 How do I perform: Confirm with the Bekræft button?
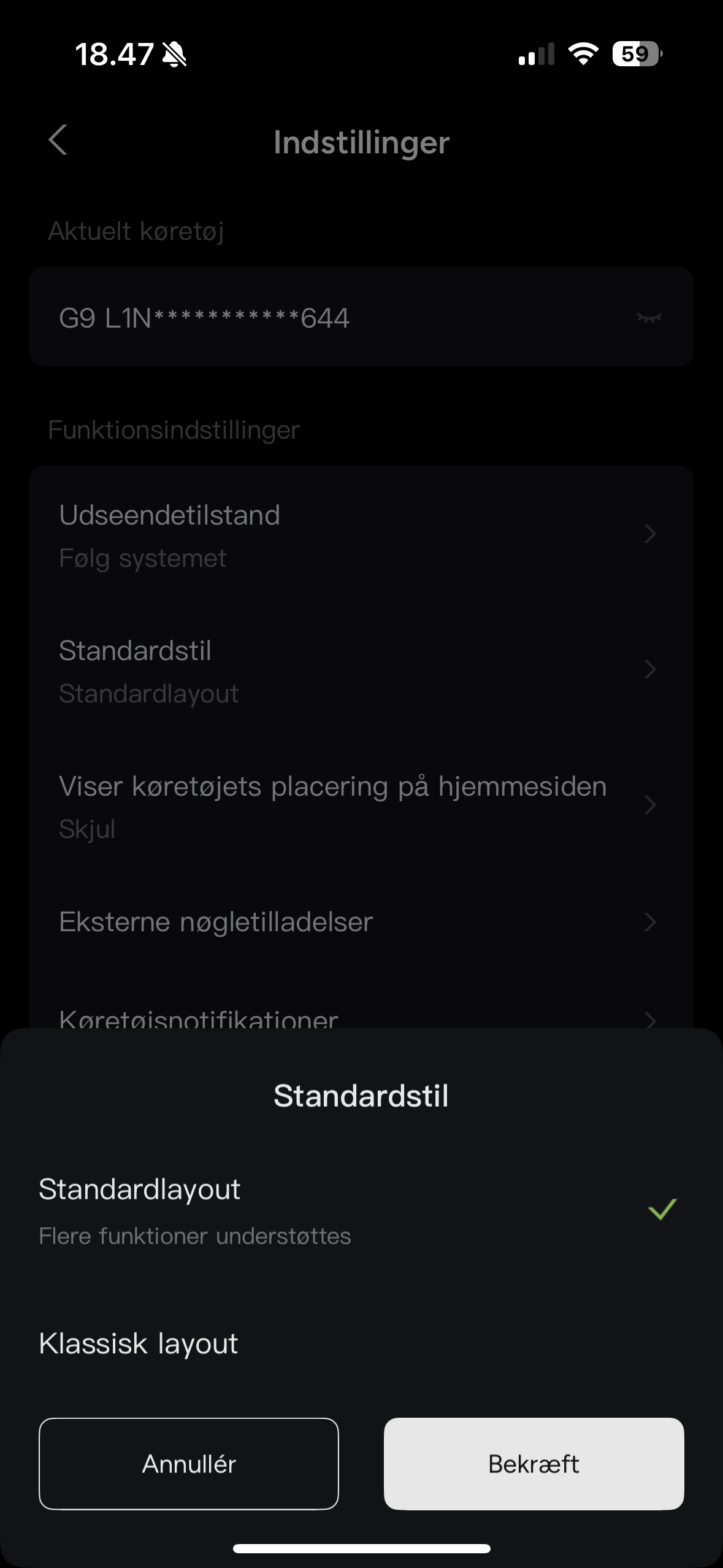534,1464
